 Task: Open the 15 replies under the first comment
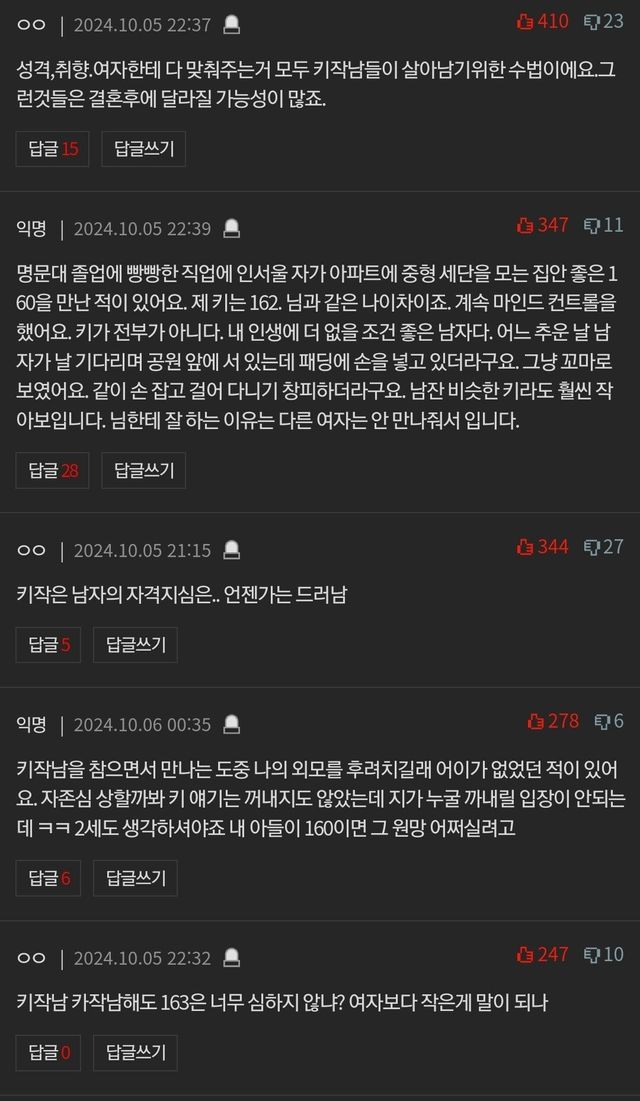tap(52, 149)
